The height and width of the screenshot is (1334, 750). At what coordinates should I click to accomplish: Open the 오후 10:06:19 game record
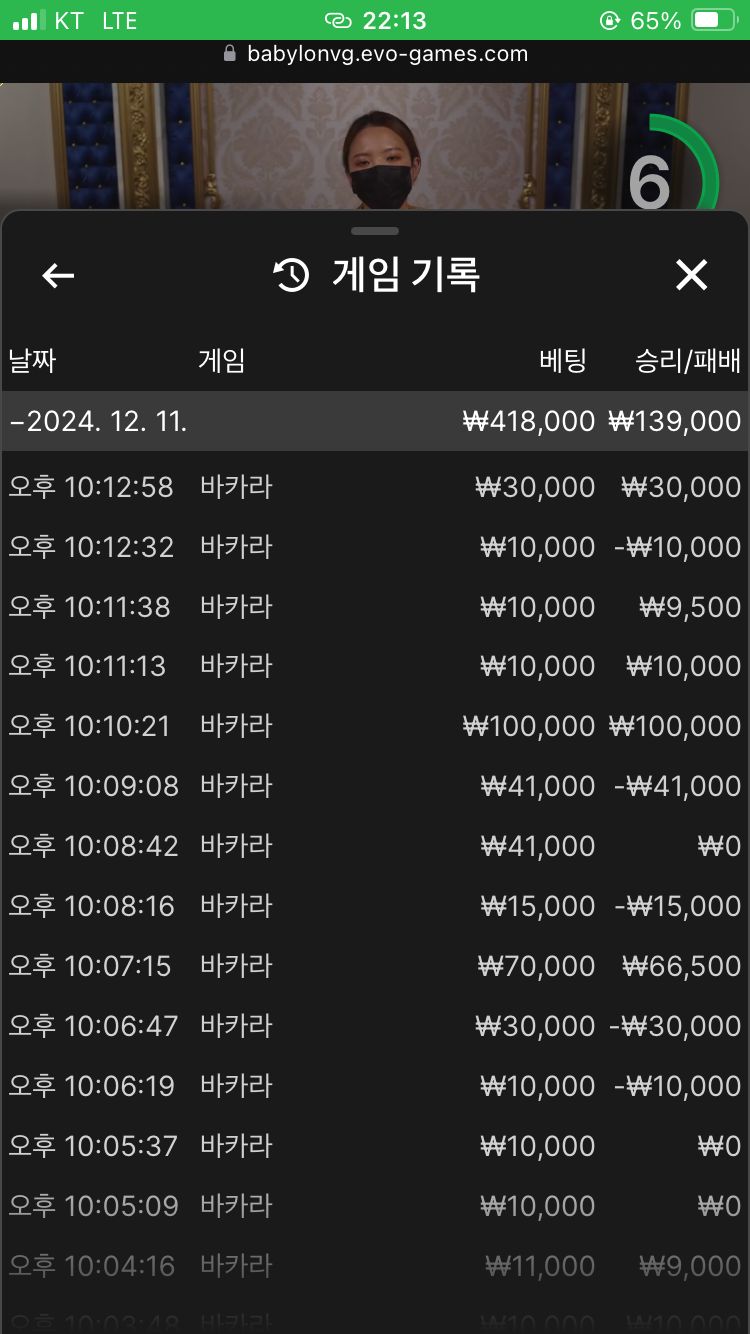tap(375, 1086)
